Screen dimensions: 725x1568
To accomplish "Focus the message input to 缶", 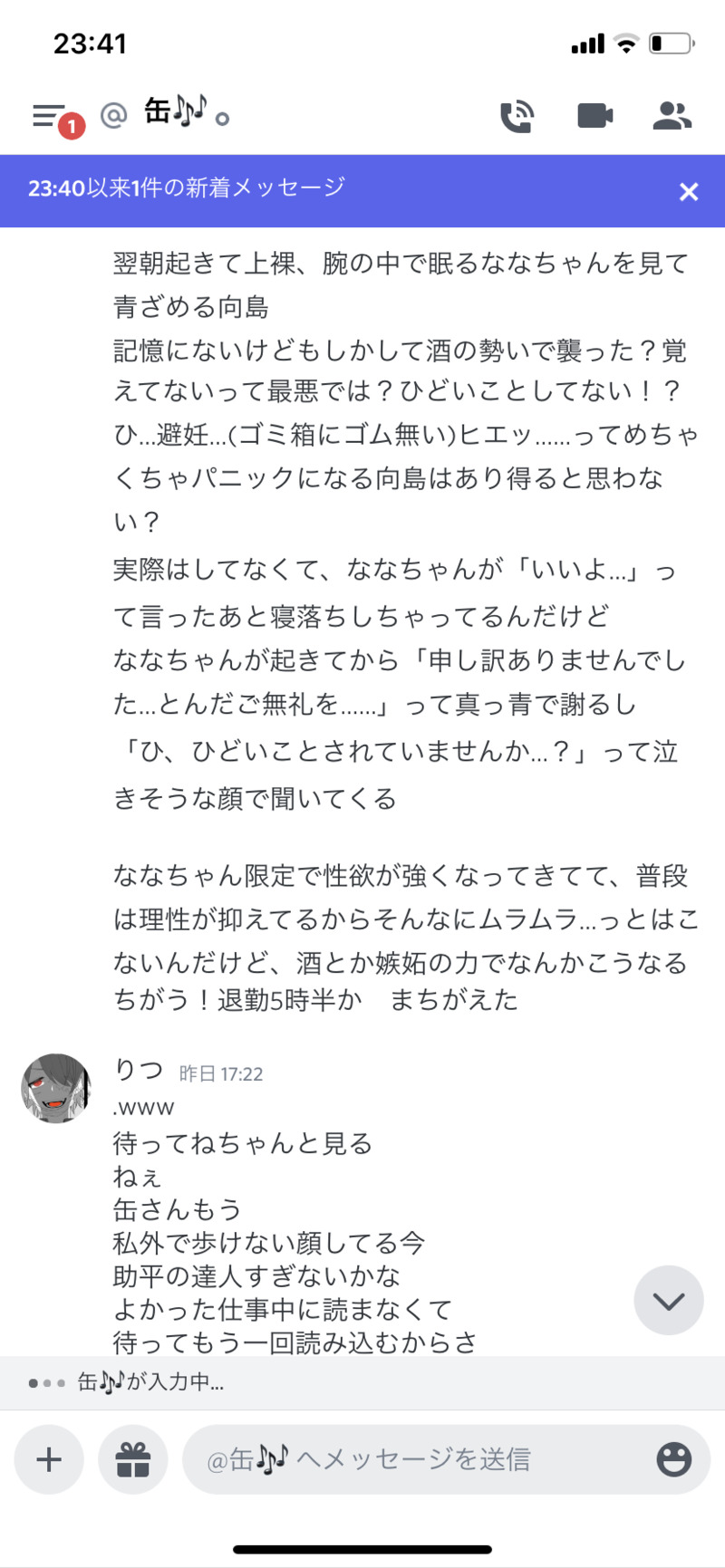I will pyautogui.click(x=417, y=1459).
